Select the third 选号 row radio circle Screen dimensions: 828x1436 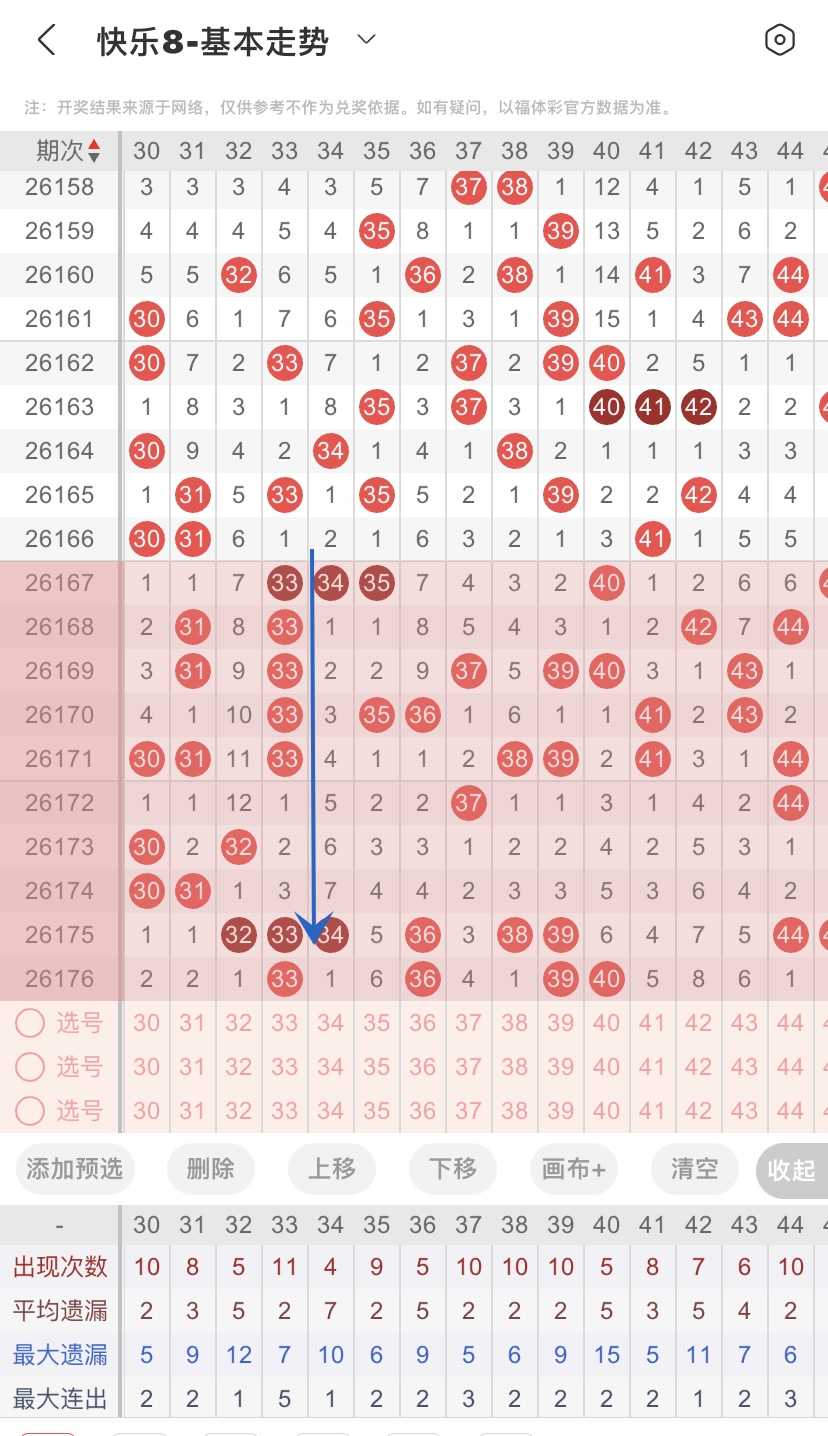(30, 1111)
